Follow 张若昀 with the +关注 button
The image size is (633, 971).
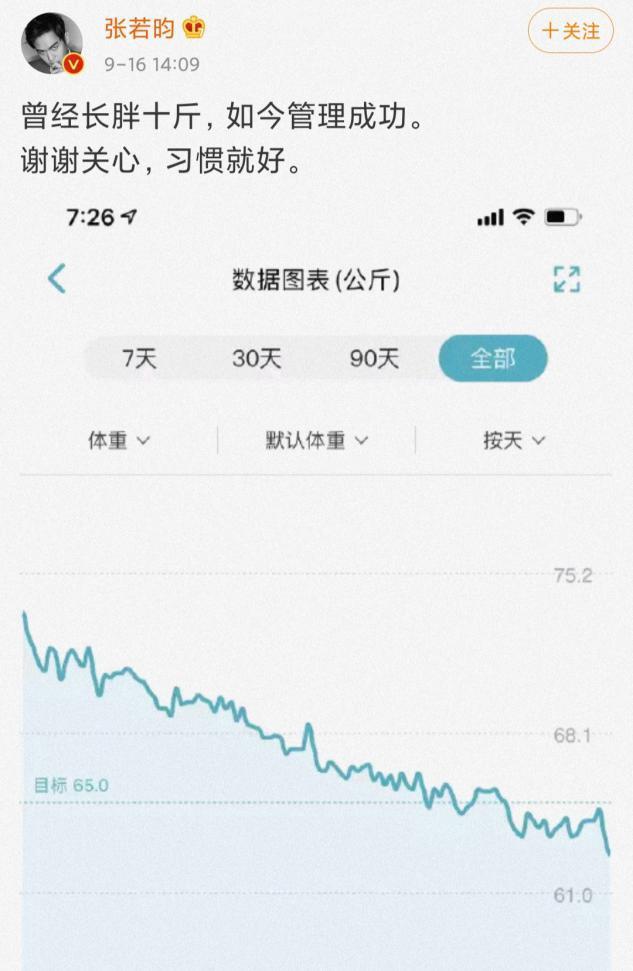click(x=570, y=31)
